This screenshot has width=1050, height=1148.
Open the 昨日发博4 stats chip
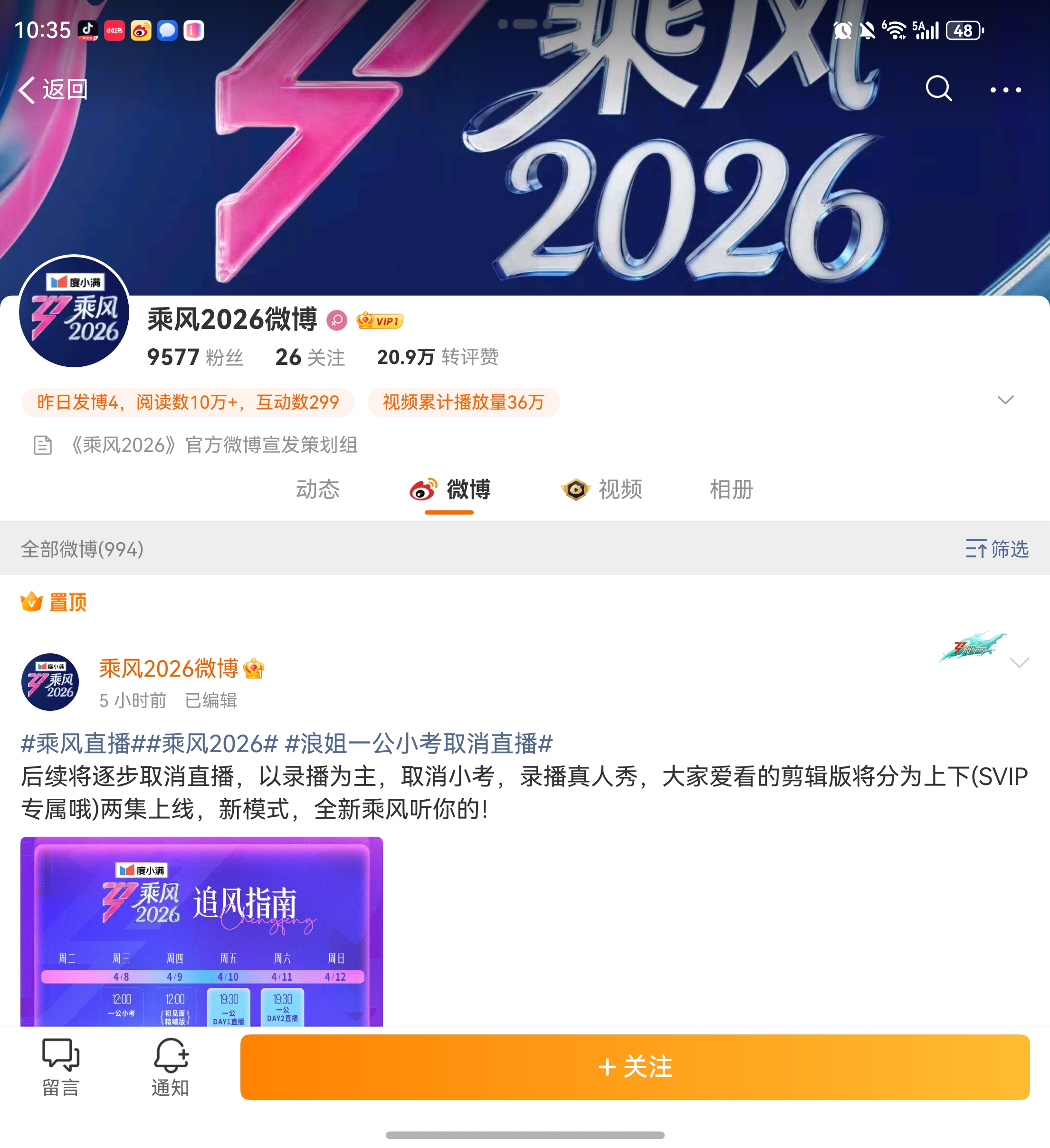click(x=187, y=402)
